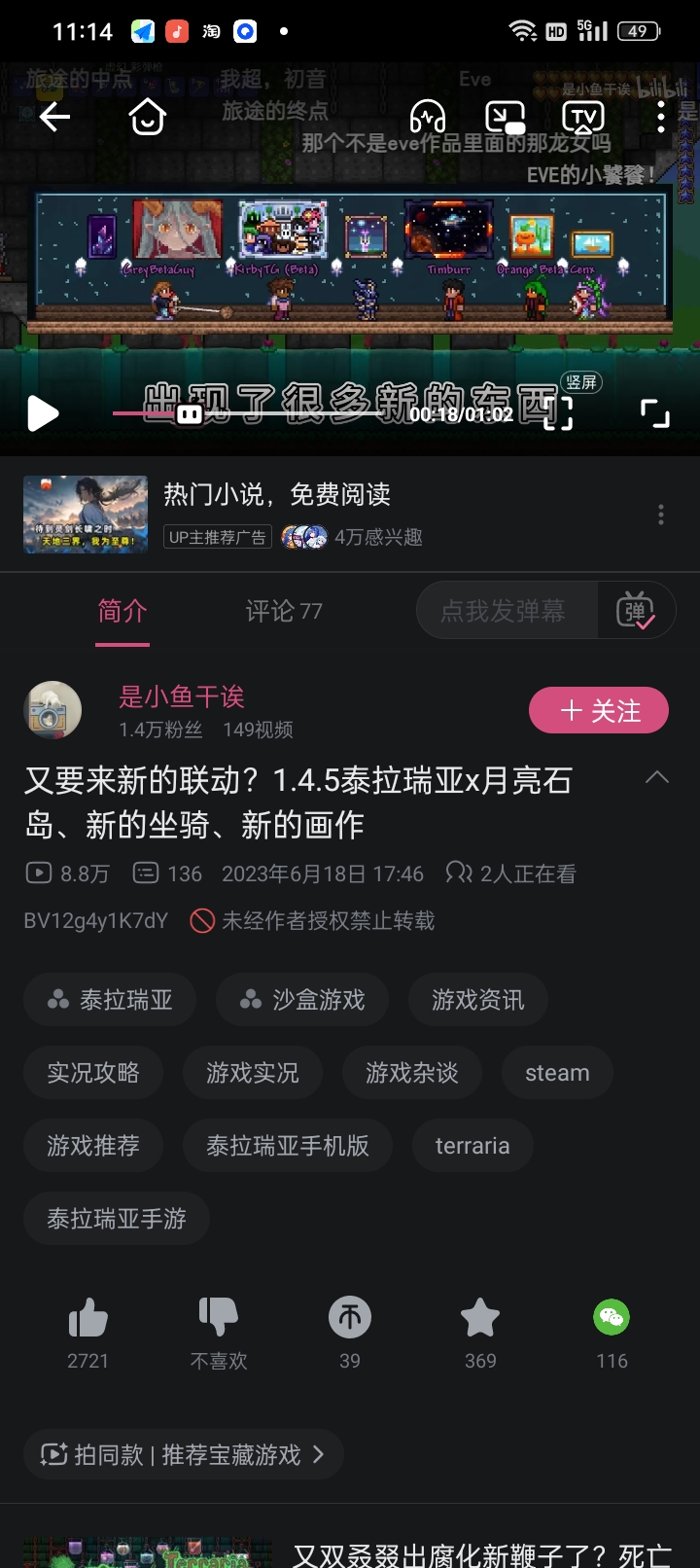Dislike the video with 不喜欢

(219, 1320)
